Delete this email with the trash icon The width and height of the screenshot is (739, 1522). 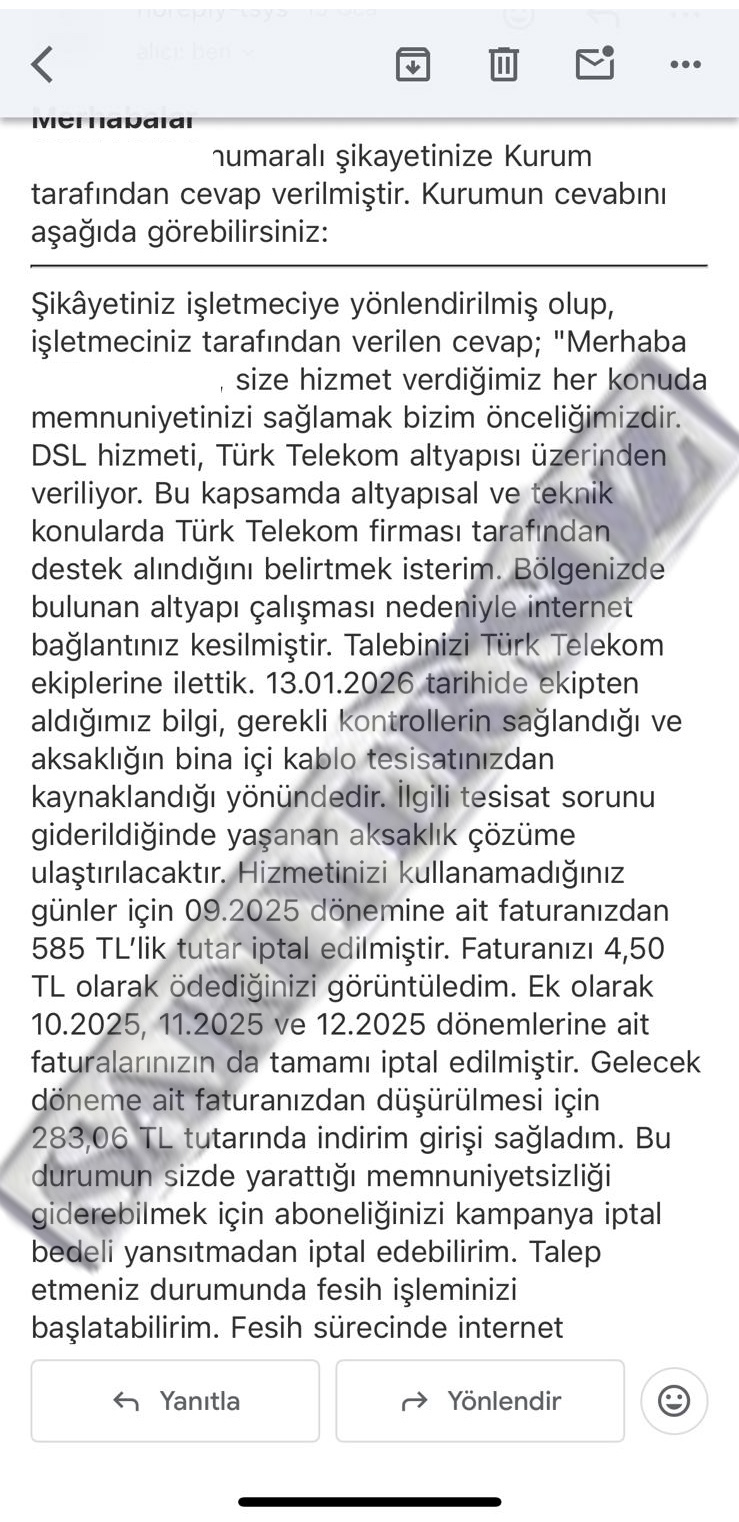503,65
